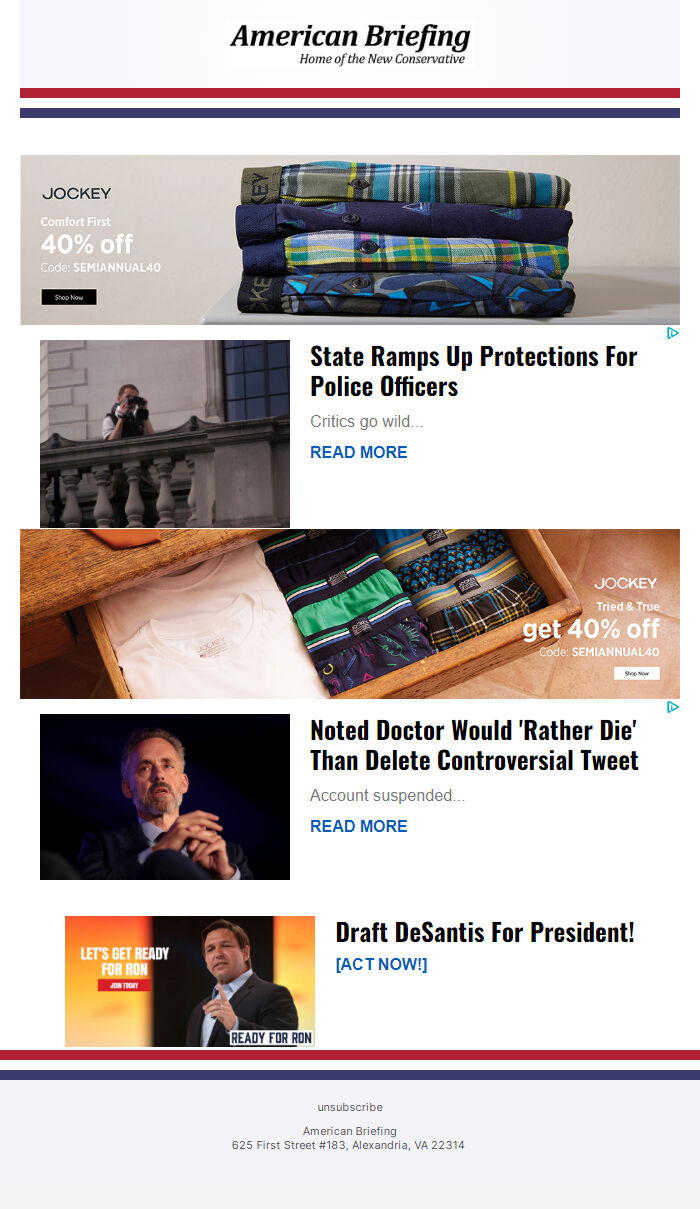The image size is (700, 1209).
Task: Open READ MORE under the controversial tweet story
Action: click(358, 826)
